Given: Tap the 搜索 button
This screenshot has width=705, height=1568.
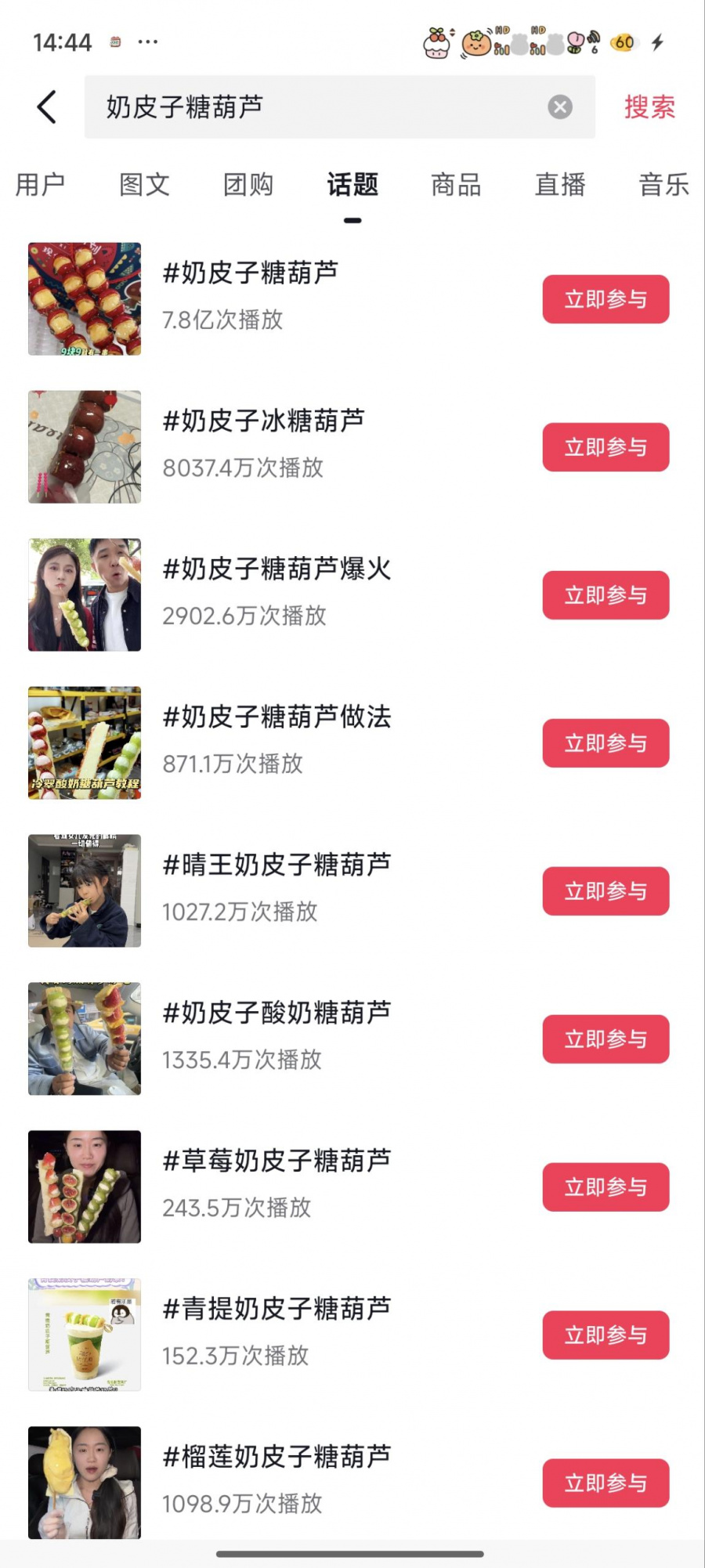Looking at the screenshot, I should click(649, 107).
